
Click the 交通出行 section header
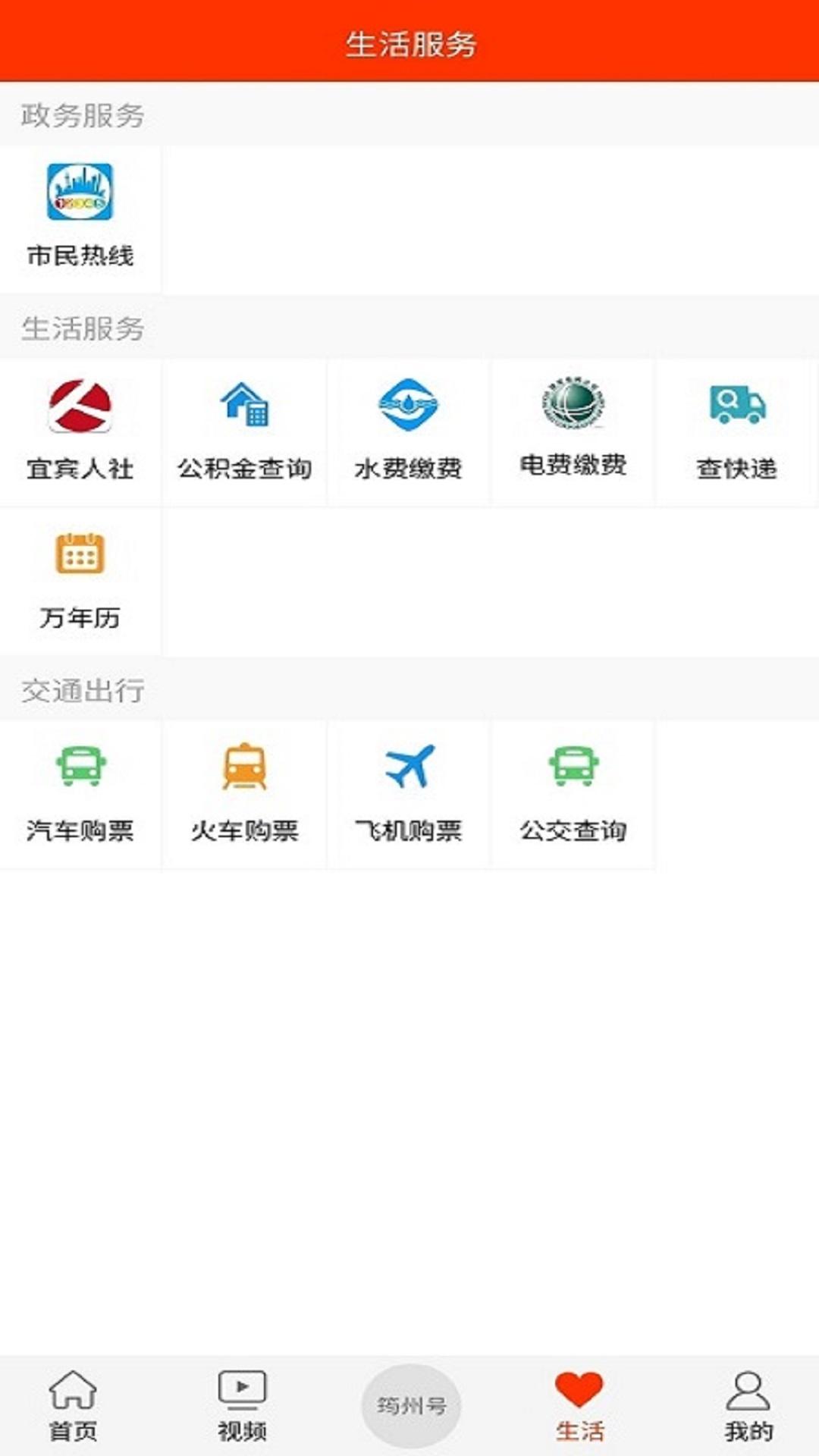pos(83,690)
